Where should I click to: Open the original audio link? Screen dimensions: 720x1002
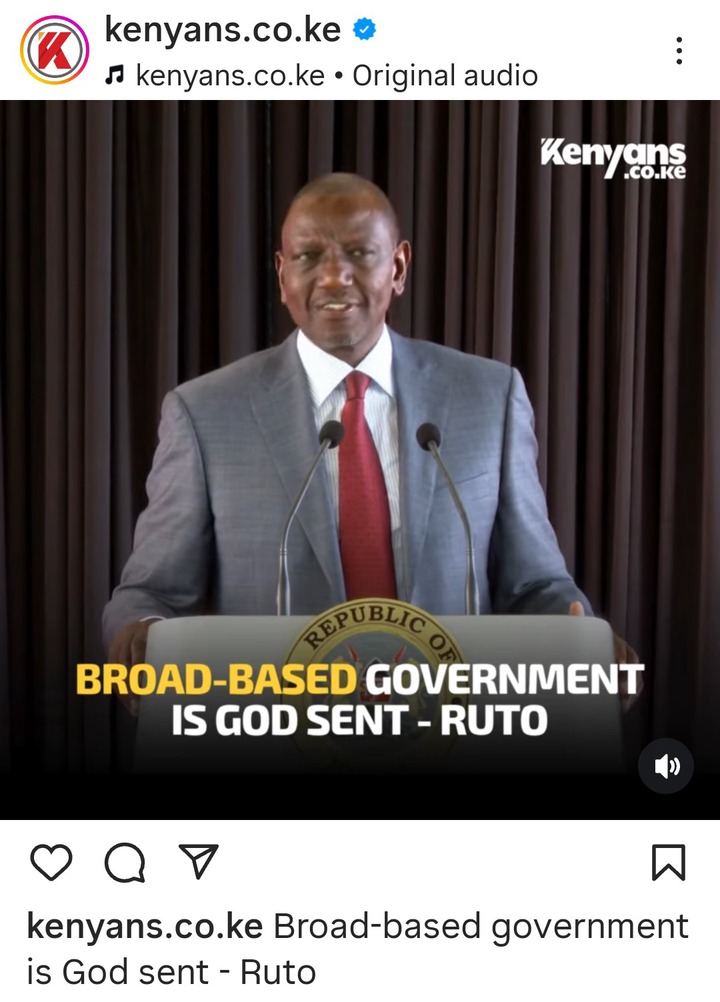tap(336, 75)
